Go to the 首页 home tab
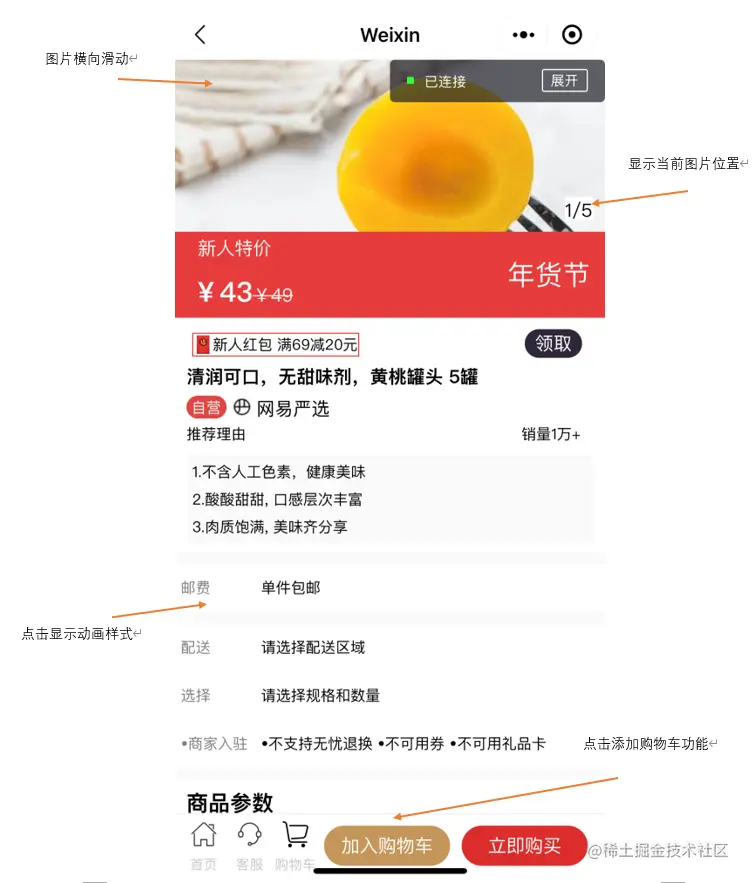752x883 pixels. coord(203,846)
